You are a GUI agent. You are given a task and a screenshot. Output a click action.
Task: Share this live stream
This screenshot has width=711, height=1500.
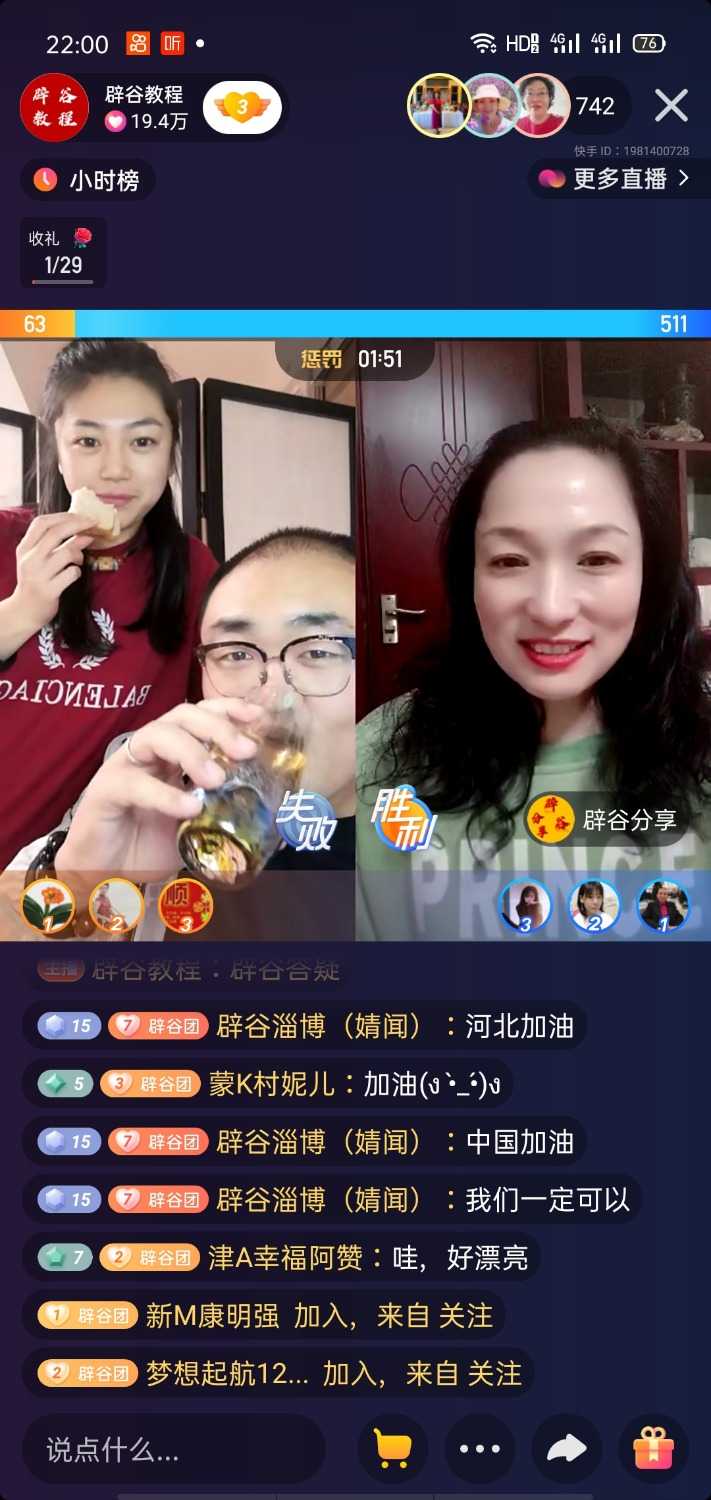[x=566, y=1448]
